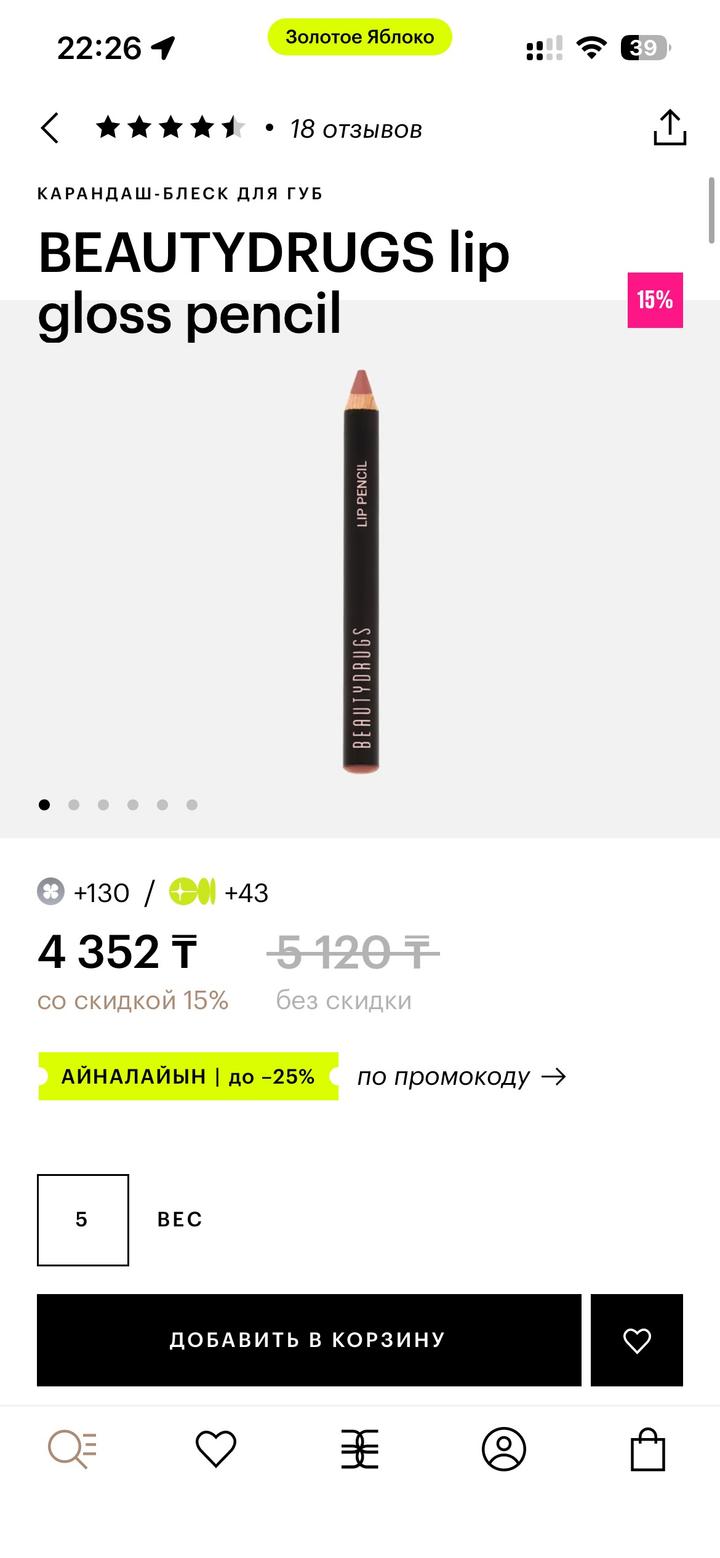Go to the Золотое Яблоко home tab
Image resolution: width=720 pixels, height=1558 pixels.
tap(360, 1449)
